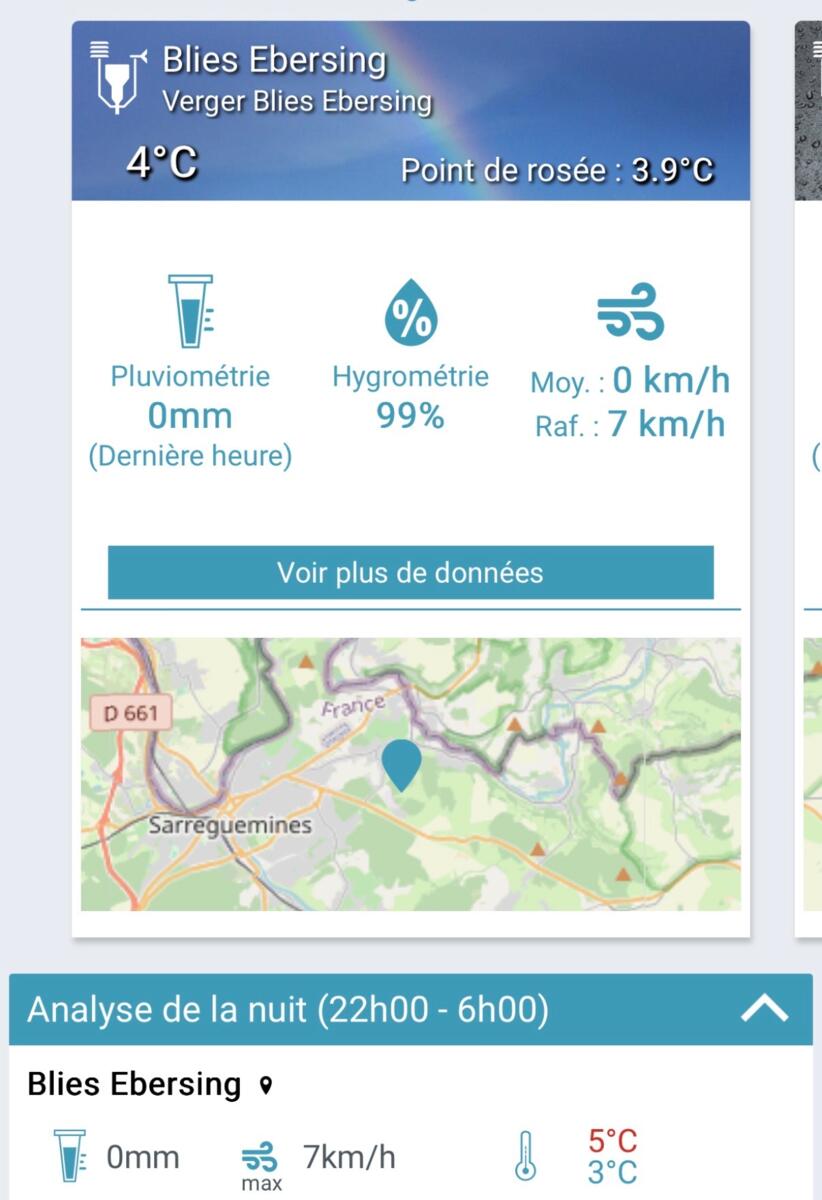
Task: Tap the location pin next to Blies Ebersing
Action: [265, 1085]
